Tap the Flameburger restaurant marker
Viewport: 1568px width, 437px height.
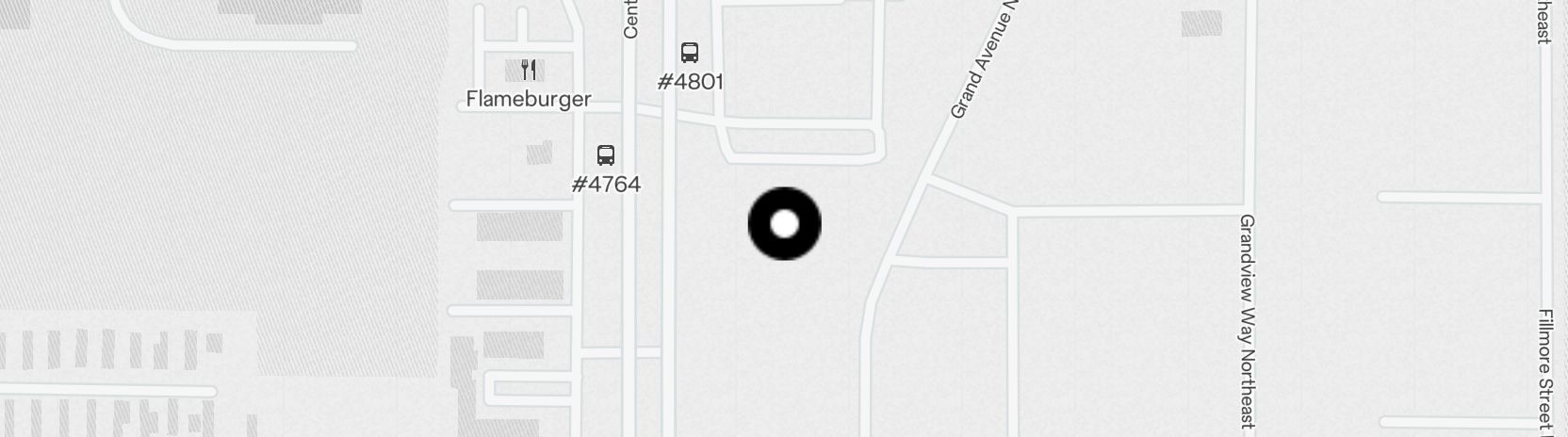[530, 70]
